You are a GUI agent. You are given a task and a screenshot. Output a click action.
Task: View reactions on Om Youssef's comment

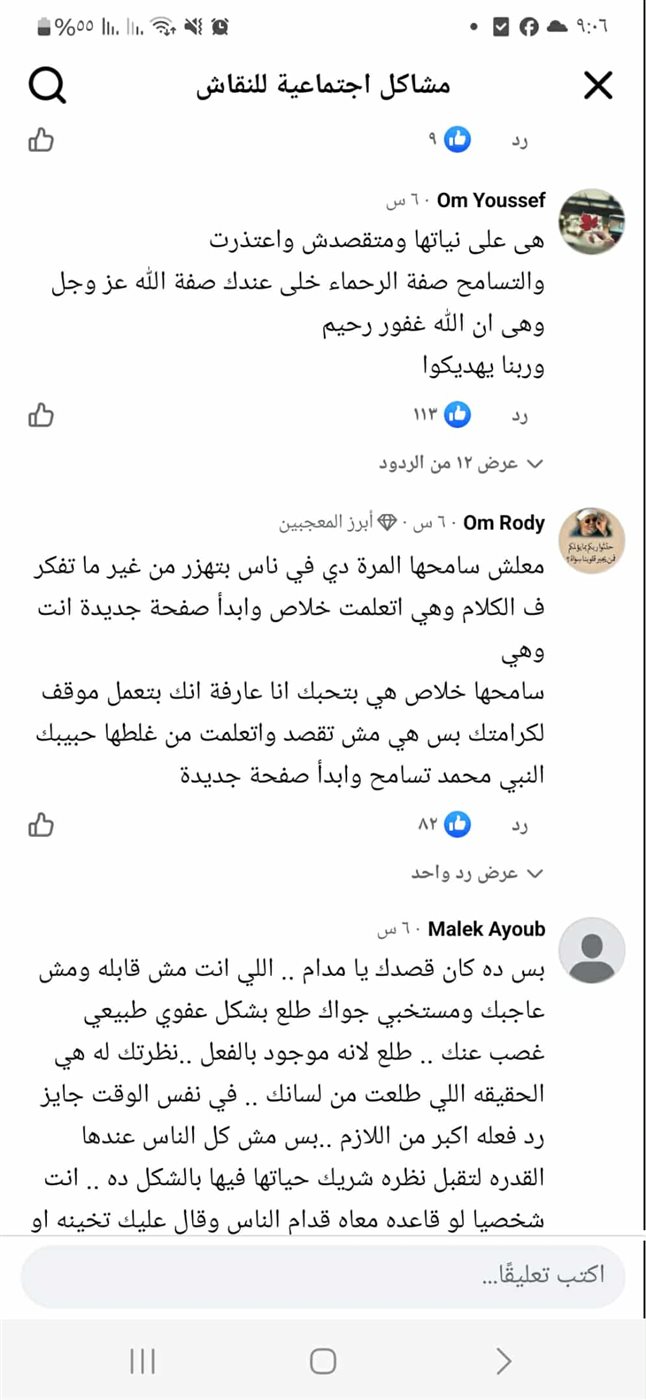point(443,414)
